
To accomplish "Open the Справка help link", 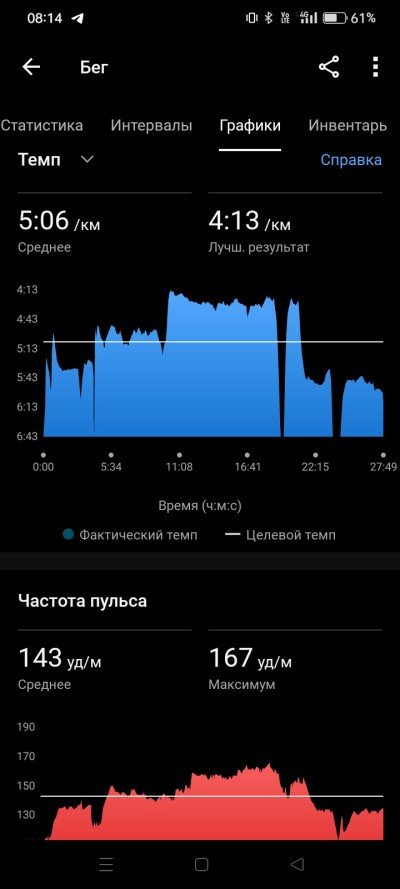I will [x=351, y=160].
